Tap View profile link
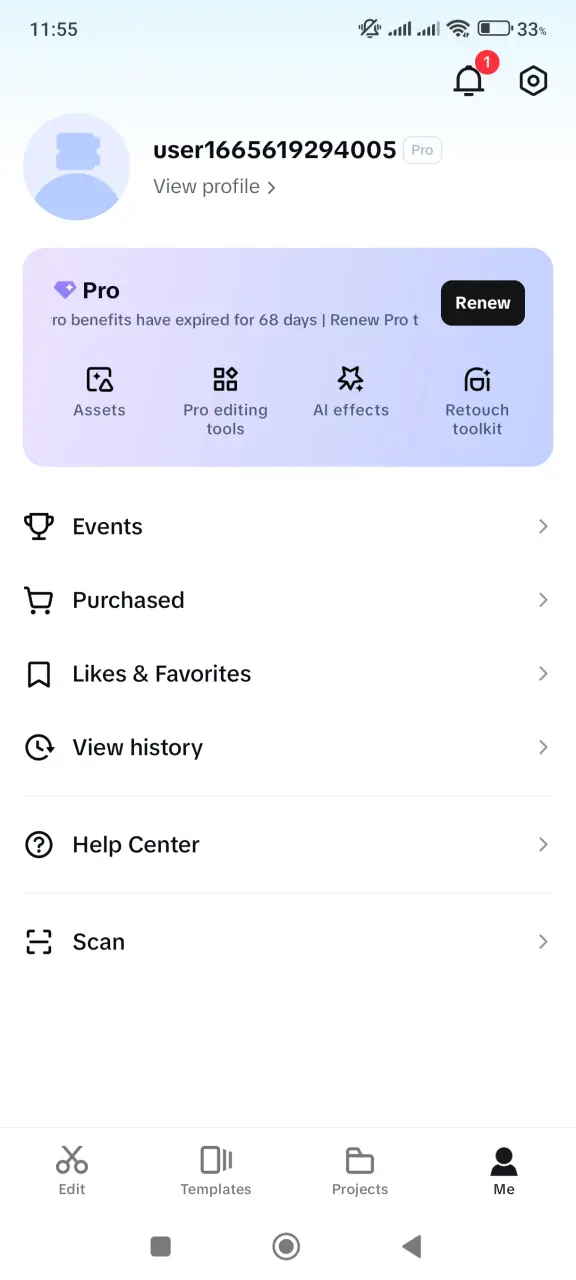 pos(214,187)
